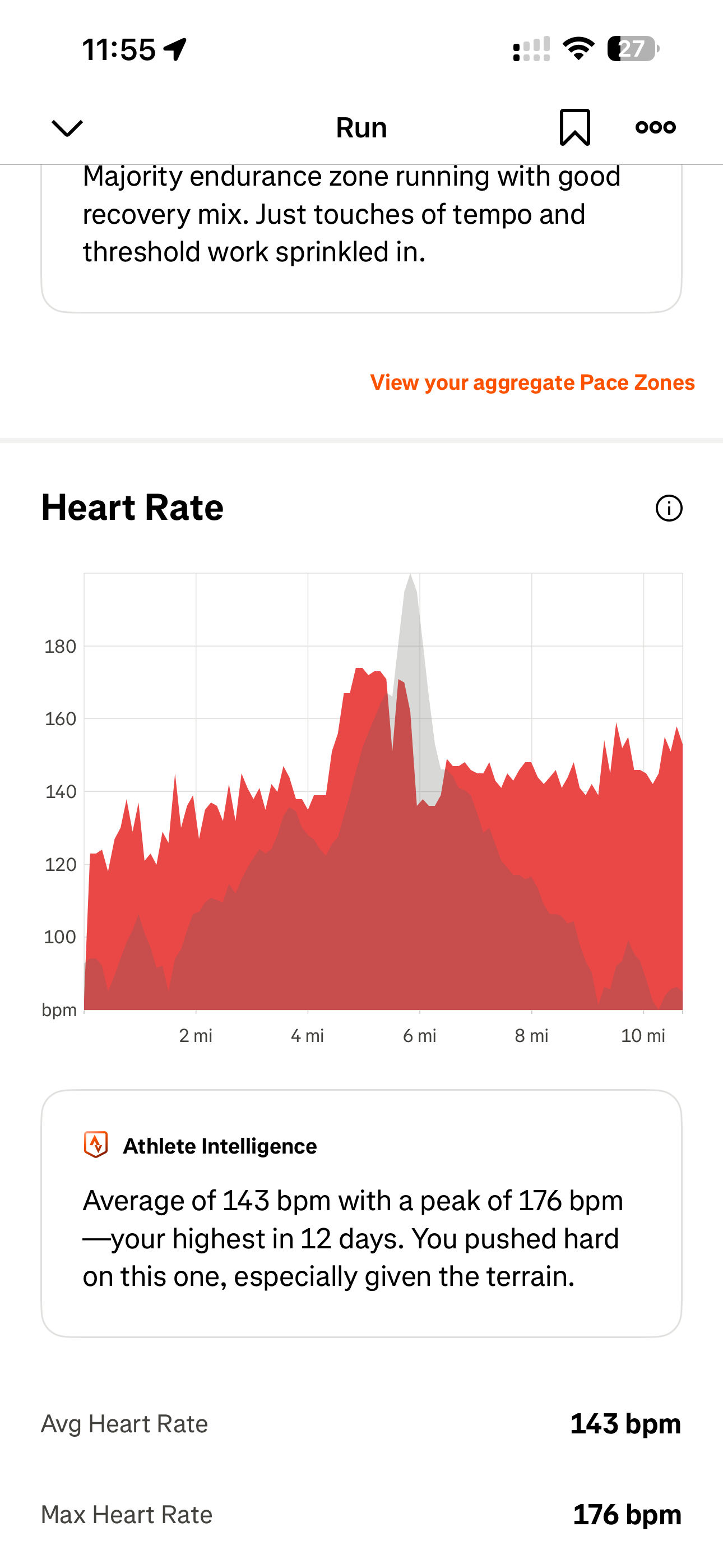
Task: Open the three-dot overflow menu
Action: coord(655,127)
